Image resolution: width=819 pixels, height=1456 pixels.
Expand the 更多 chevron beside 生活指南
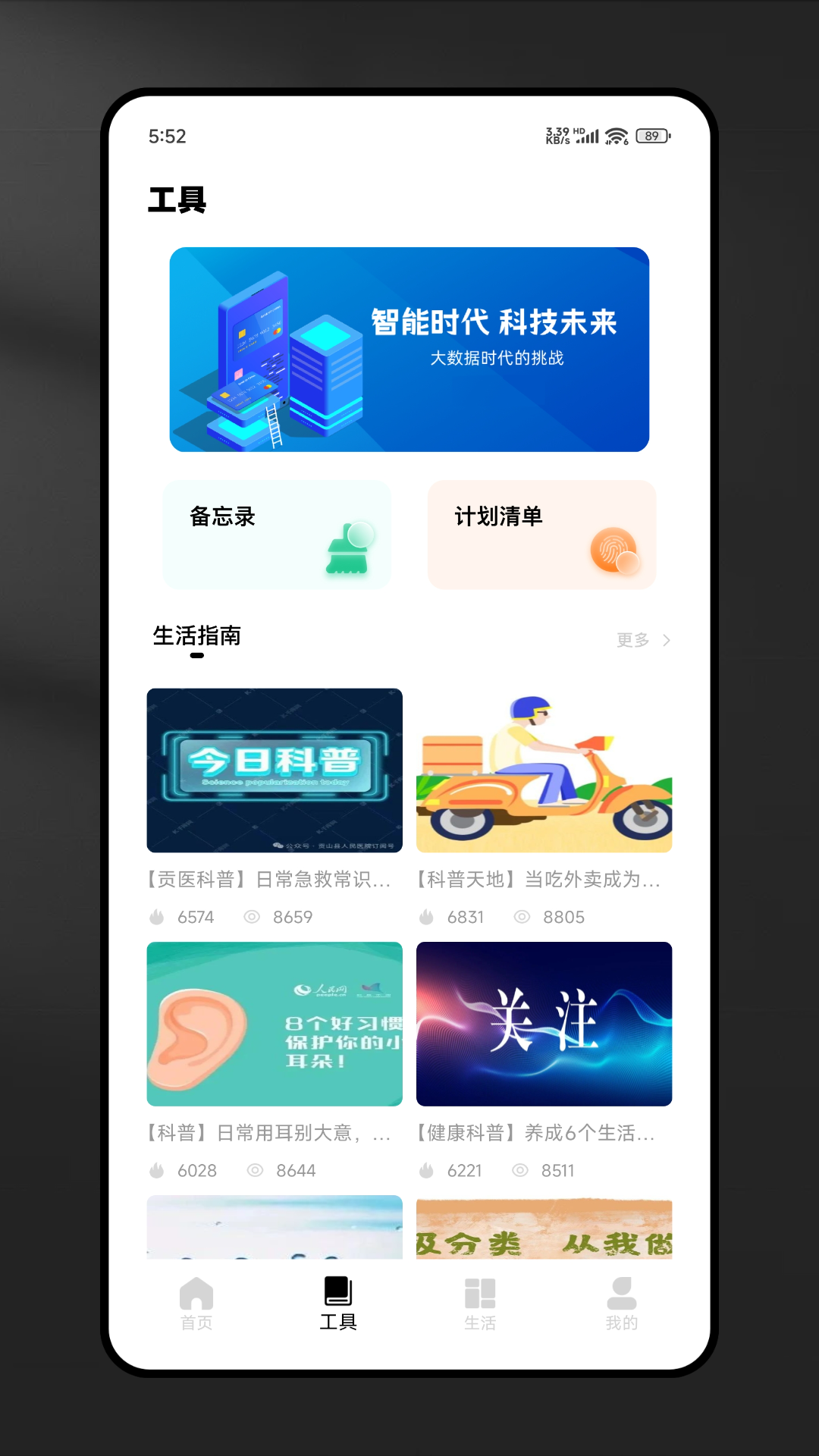(665, 640)
